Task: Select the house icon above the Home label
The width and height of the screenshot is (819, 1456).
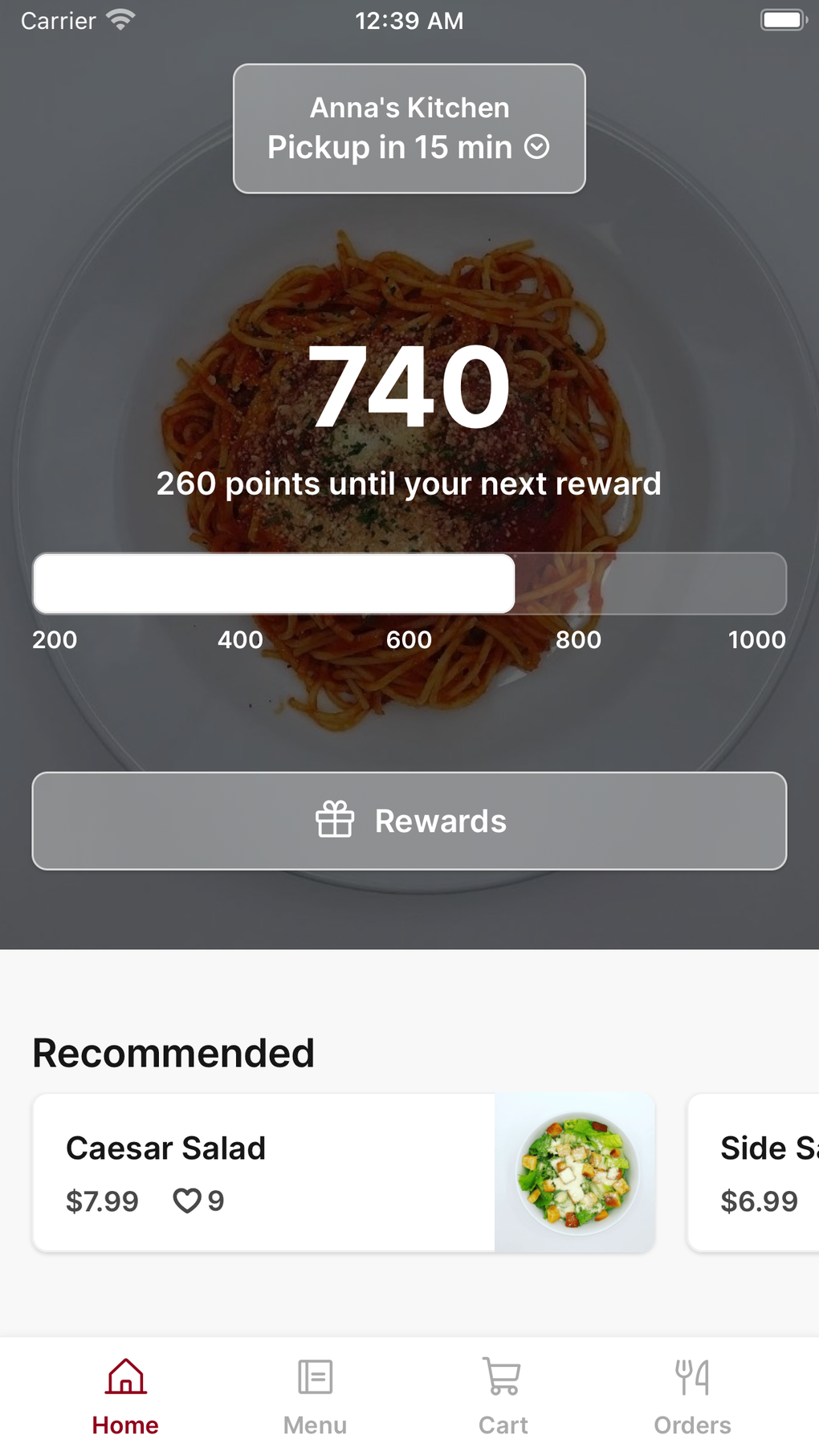Action: coord(126,1376)
